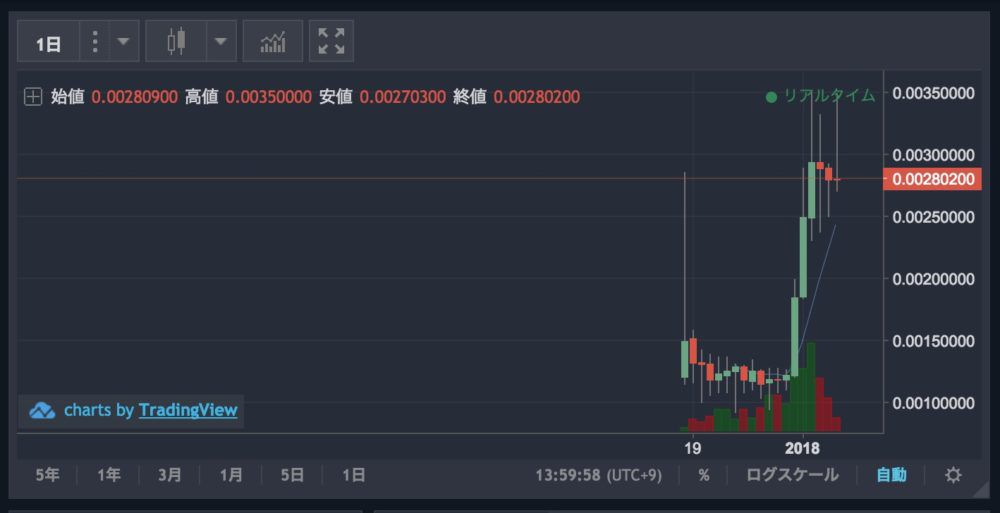Expand the chart style dropdown arrow
Image resolution: width=1000 pixels, height=513 pixels.
point(221,42)
